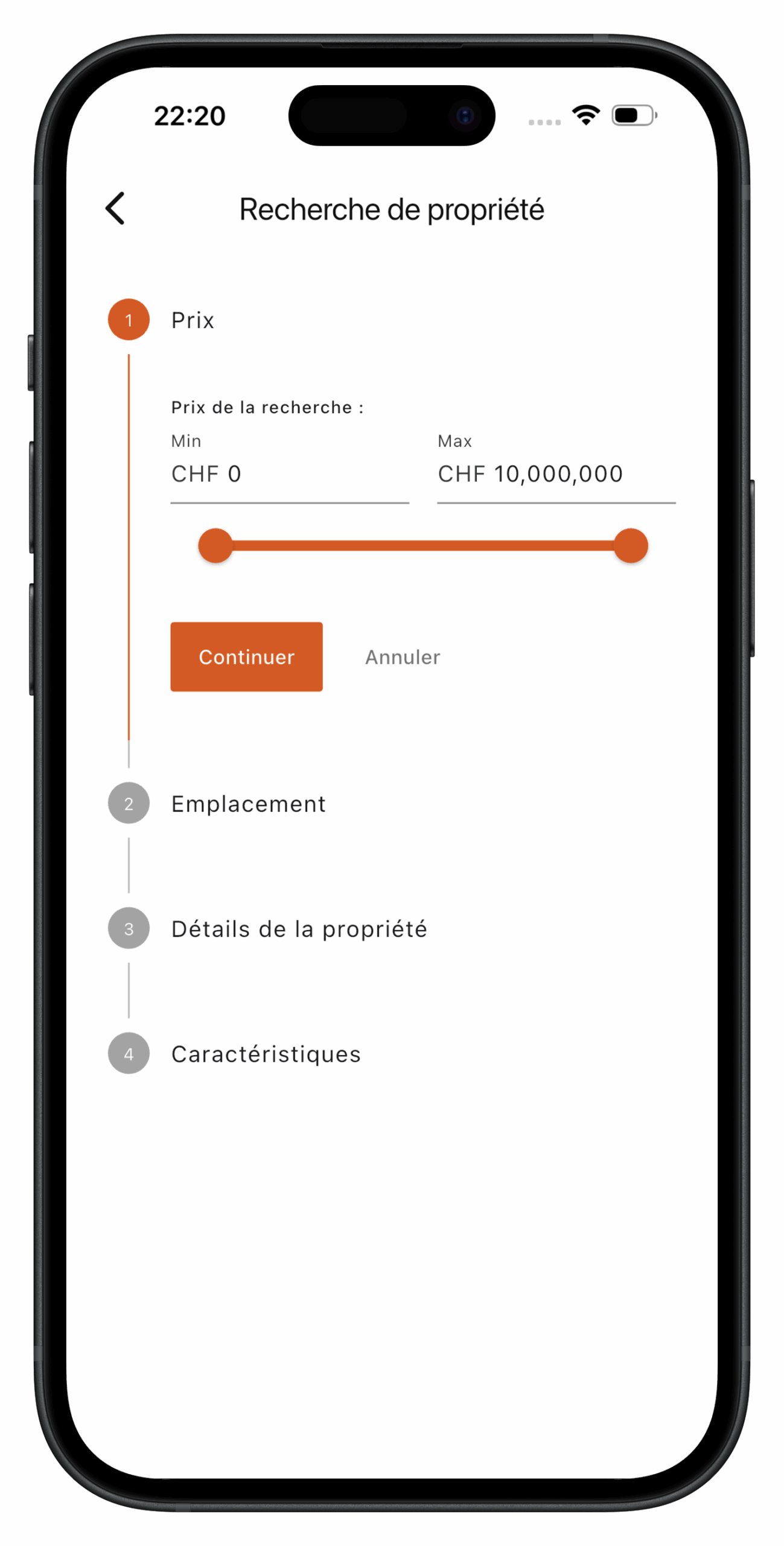Tap the right maximum slider handle
This screenshot has width=784, height=1546.
(x=631, y=546)
